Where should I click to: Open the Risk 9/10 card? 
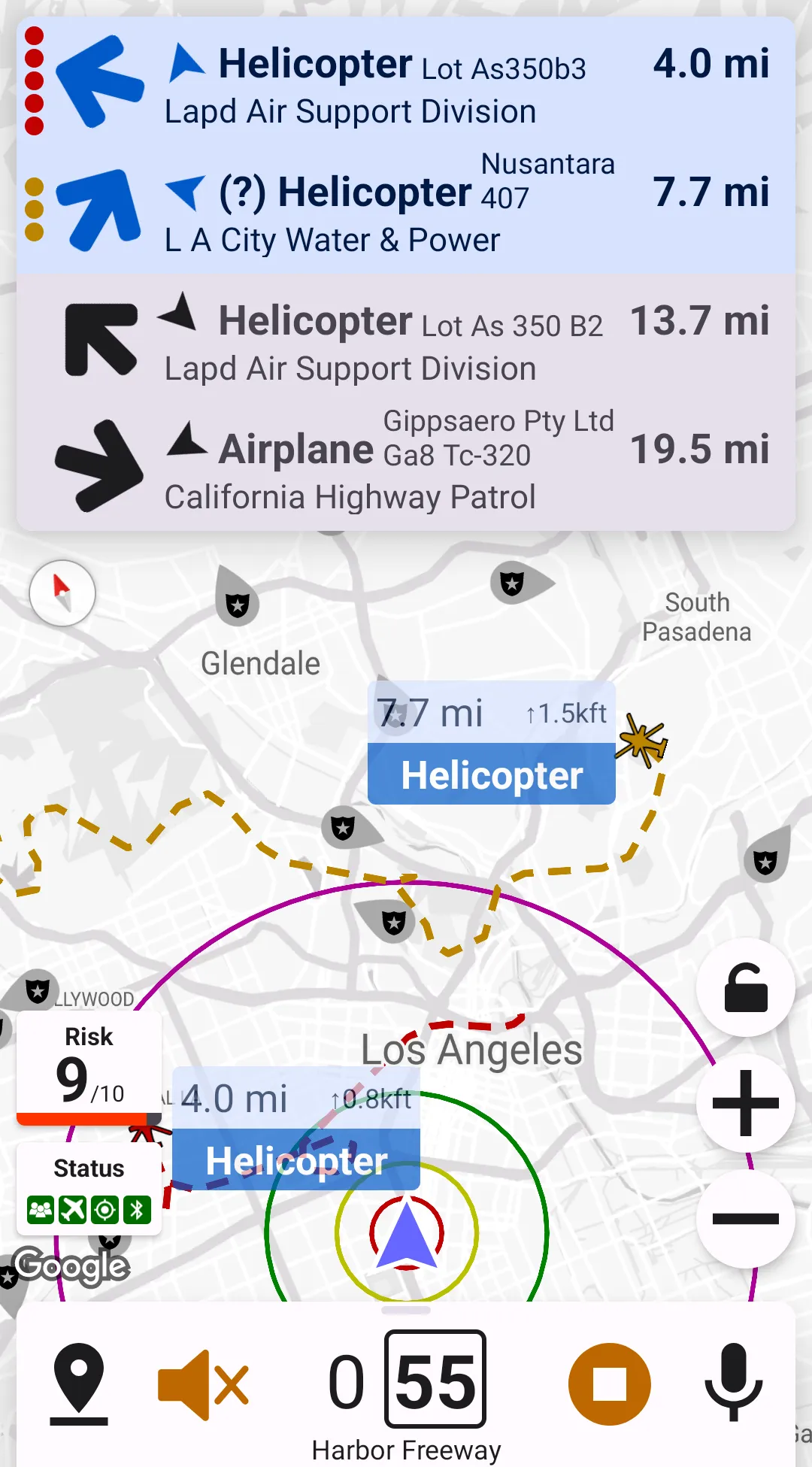pos(89,1068)
